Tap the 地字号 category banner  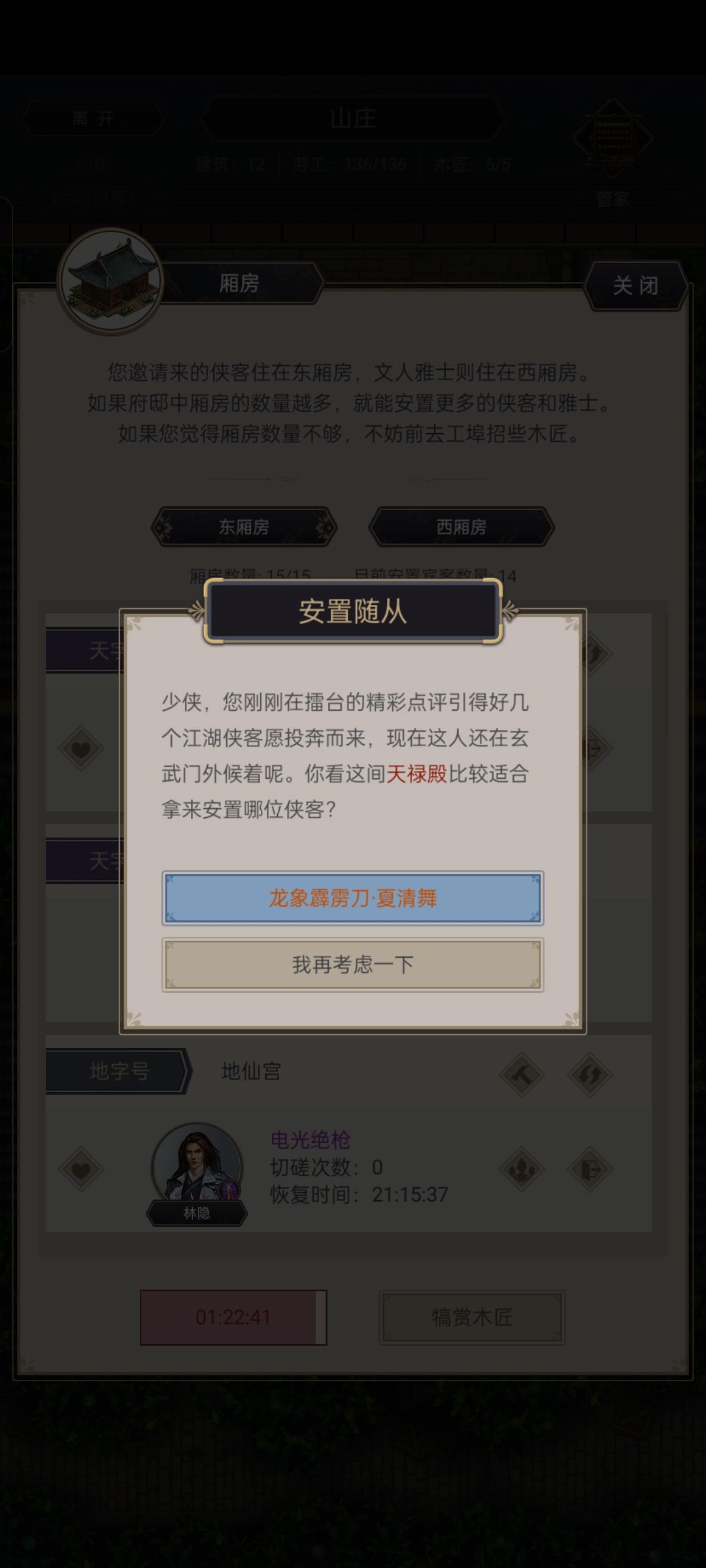116,1071
